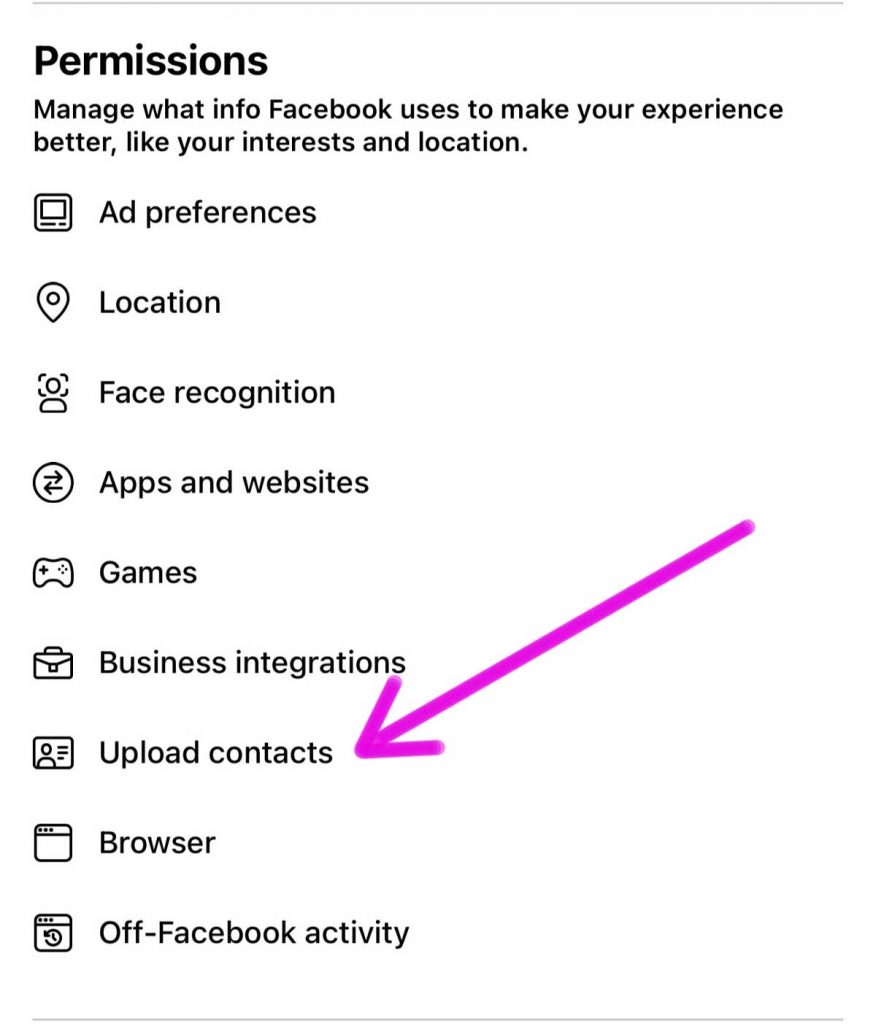Open Off-Facebook activity settings
The height and width of the screenshot is (1024, 876).
[253, 933]
